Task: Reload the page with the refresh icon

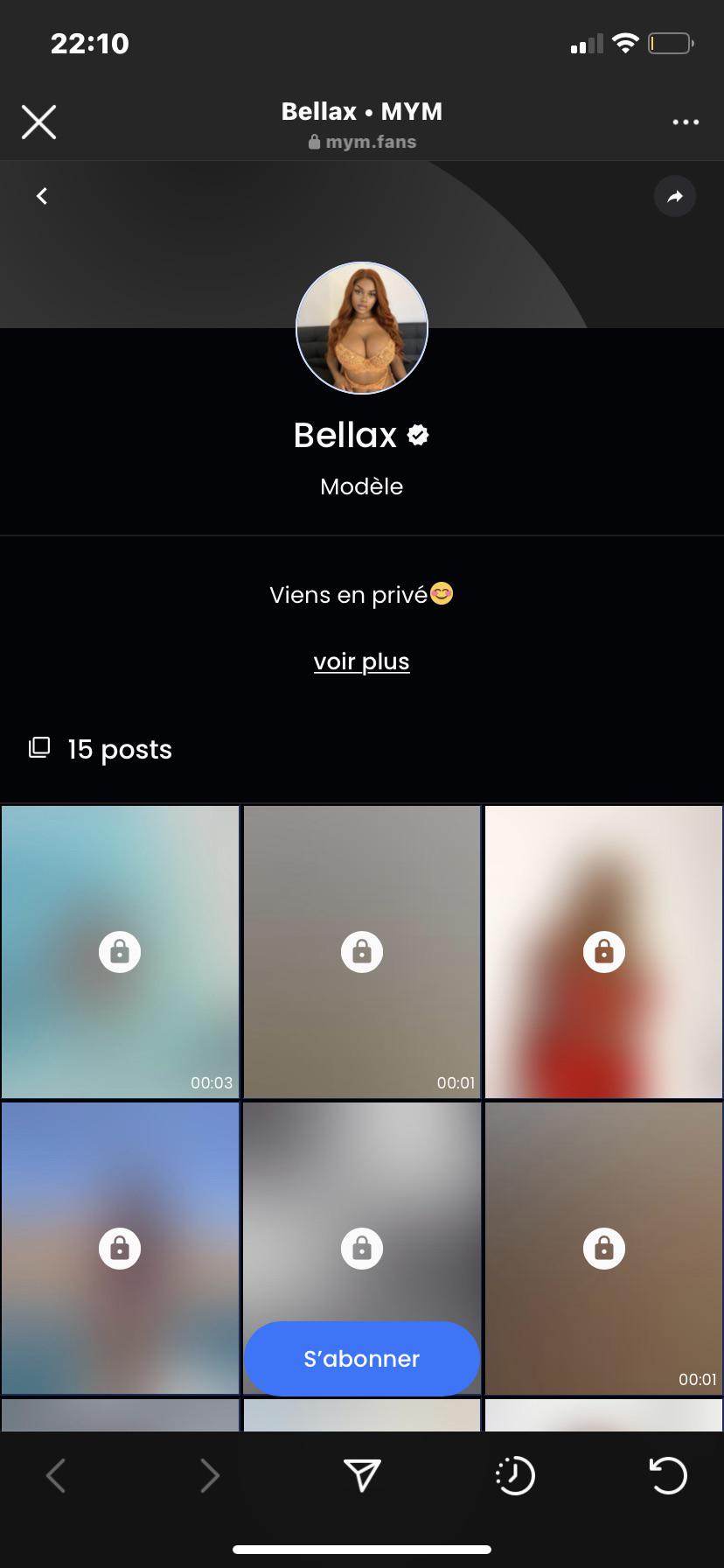Action: tap(667, 1475)
